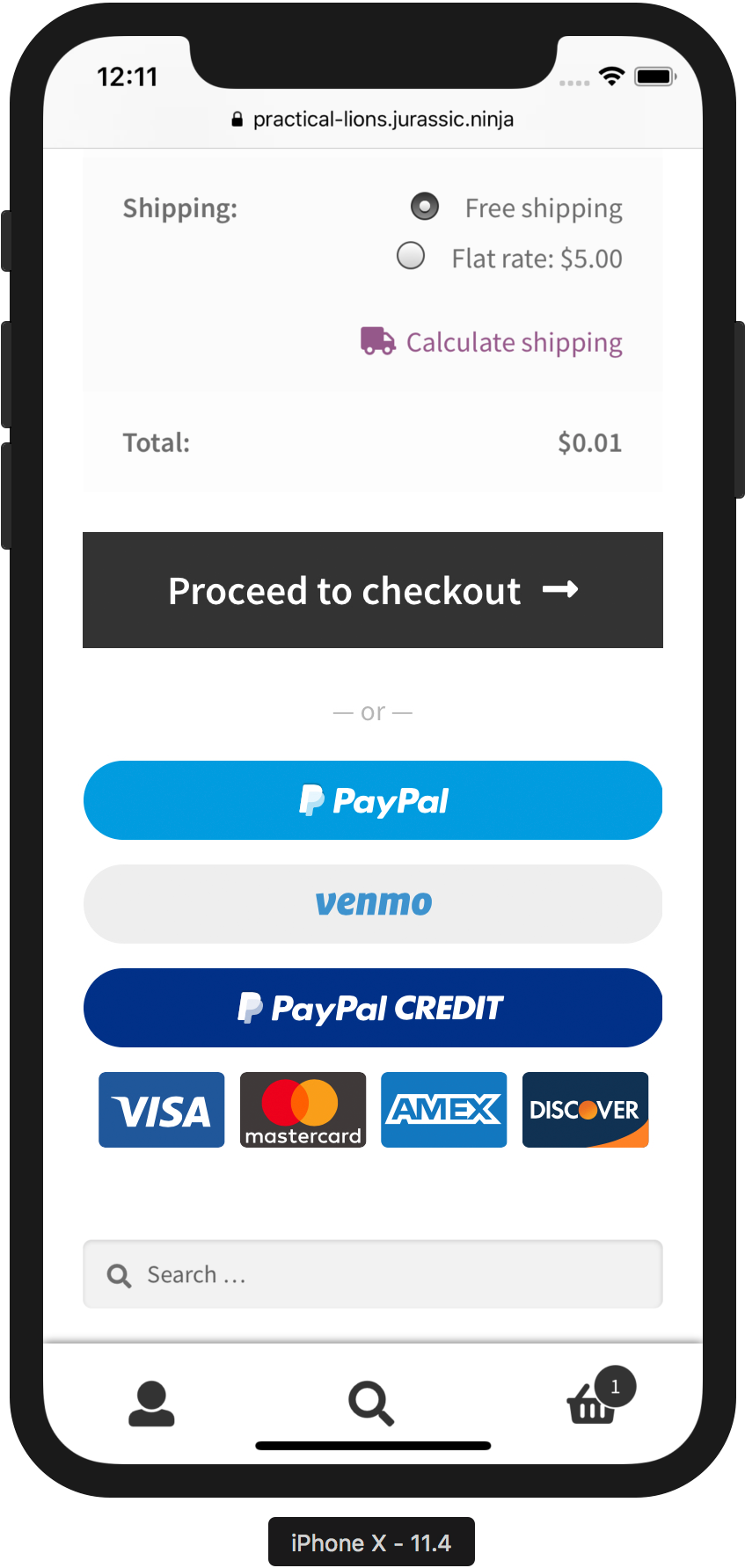Image resolution: width=745 pixels, height=1568 pixels.
Task: Open the account profile icon in bottom bar
Action: click(150, 1404)
